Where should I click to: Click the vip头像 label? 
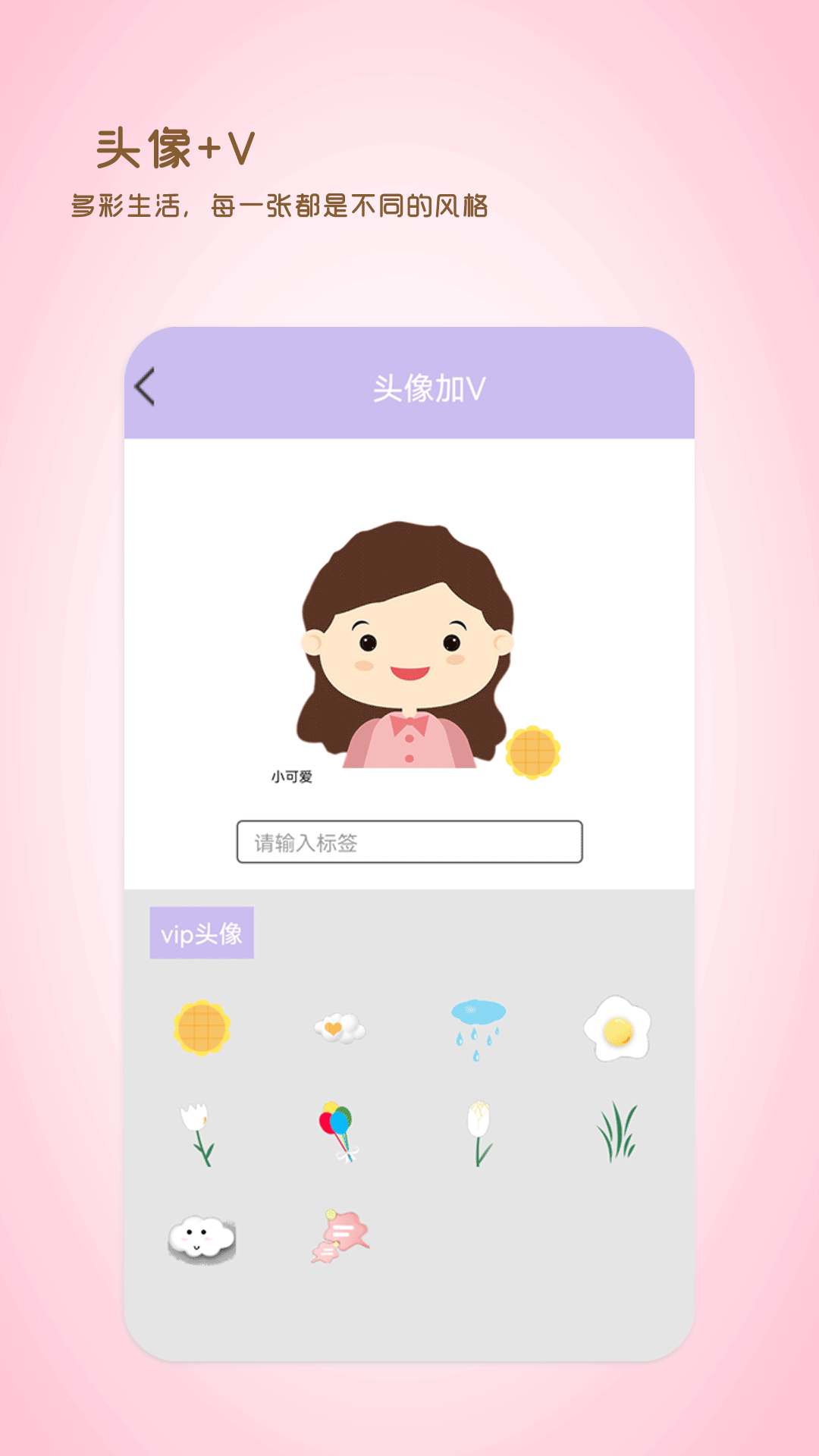point(201,935)
